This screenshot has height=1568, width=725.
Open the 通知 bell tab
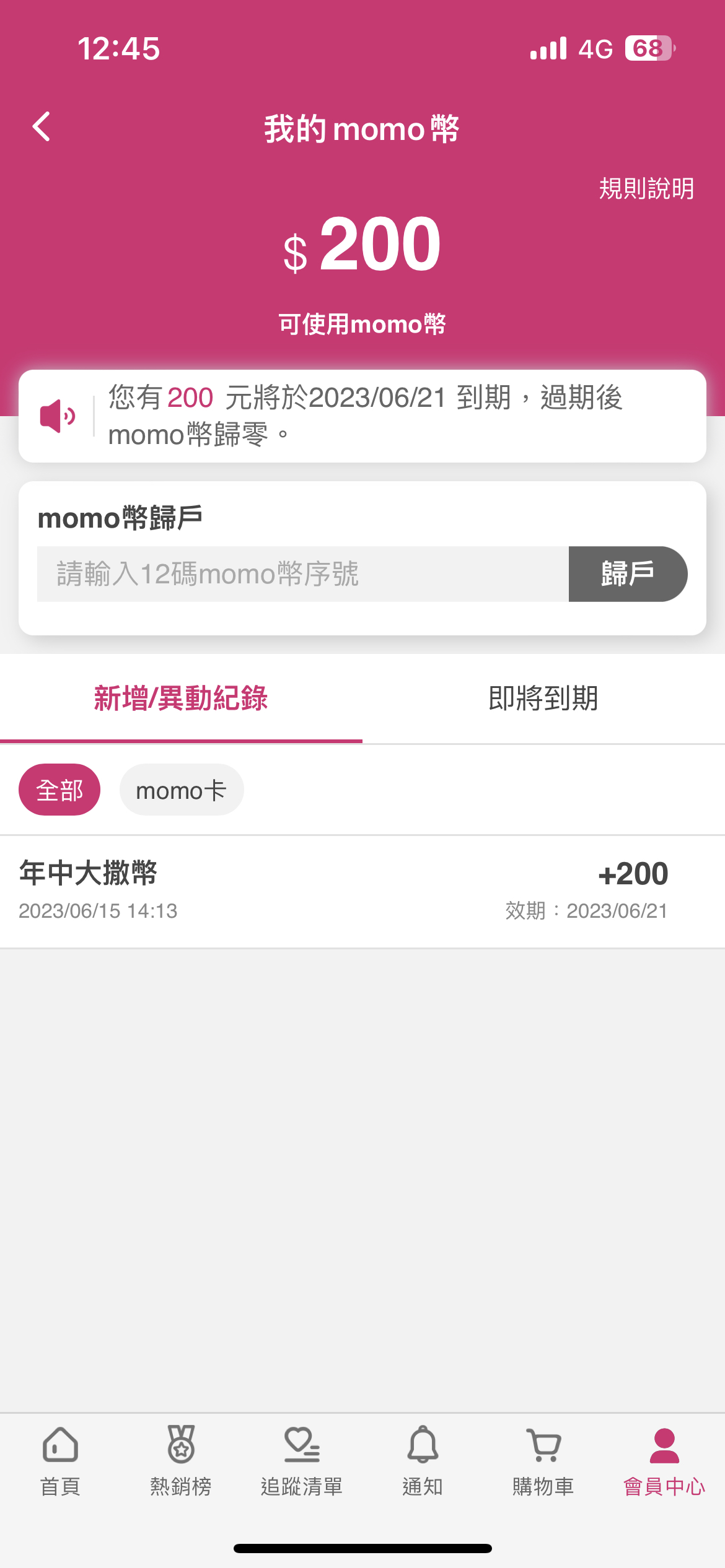(423, 1461)
